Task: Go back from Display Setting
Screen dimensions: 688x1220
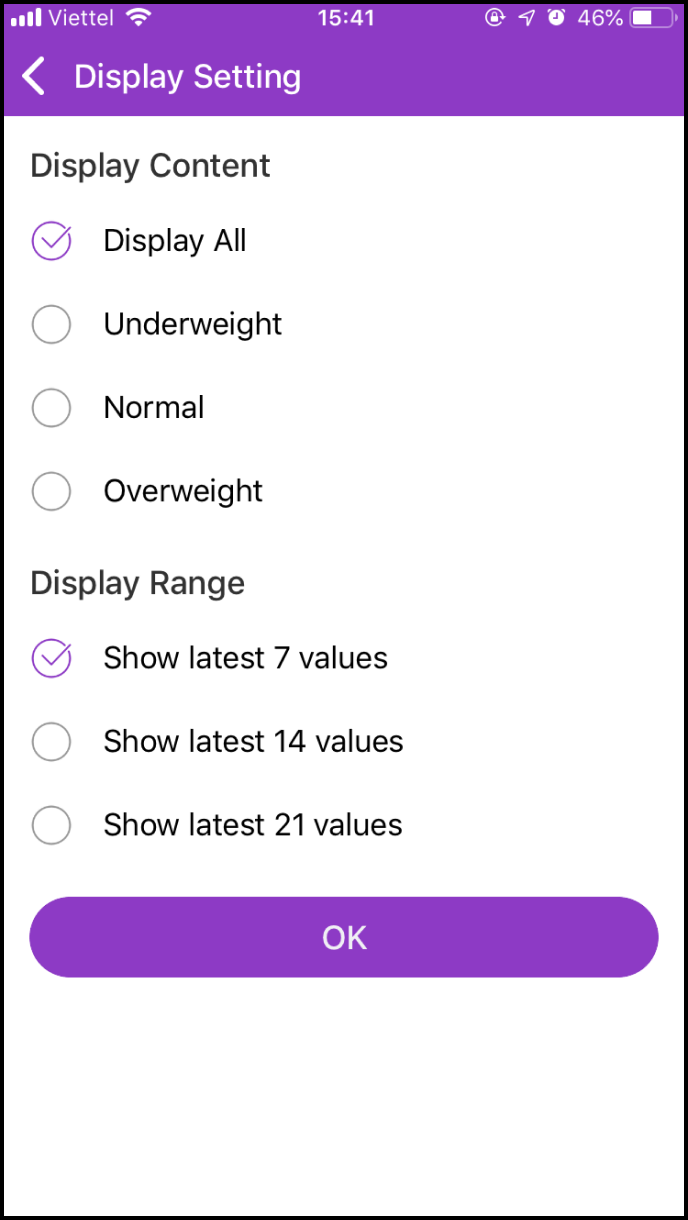Action: pyautogui.click(x=35, y=77)
